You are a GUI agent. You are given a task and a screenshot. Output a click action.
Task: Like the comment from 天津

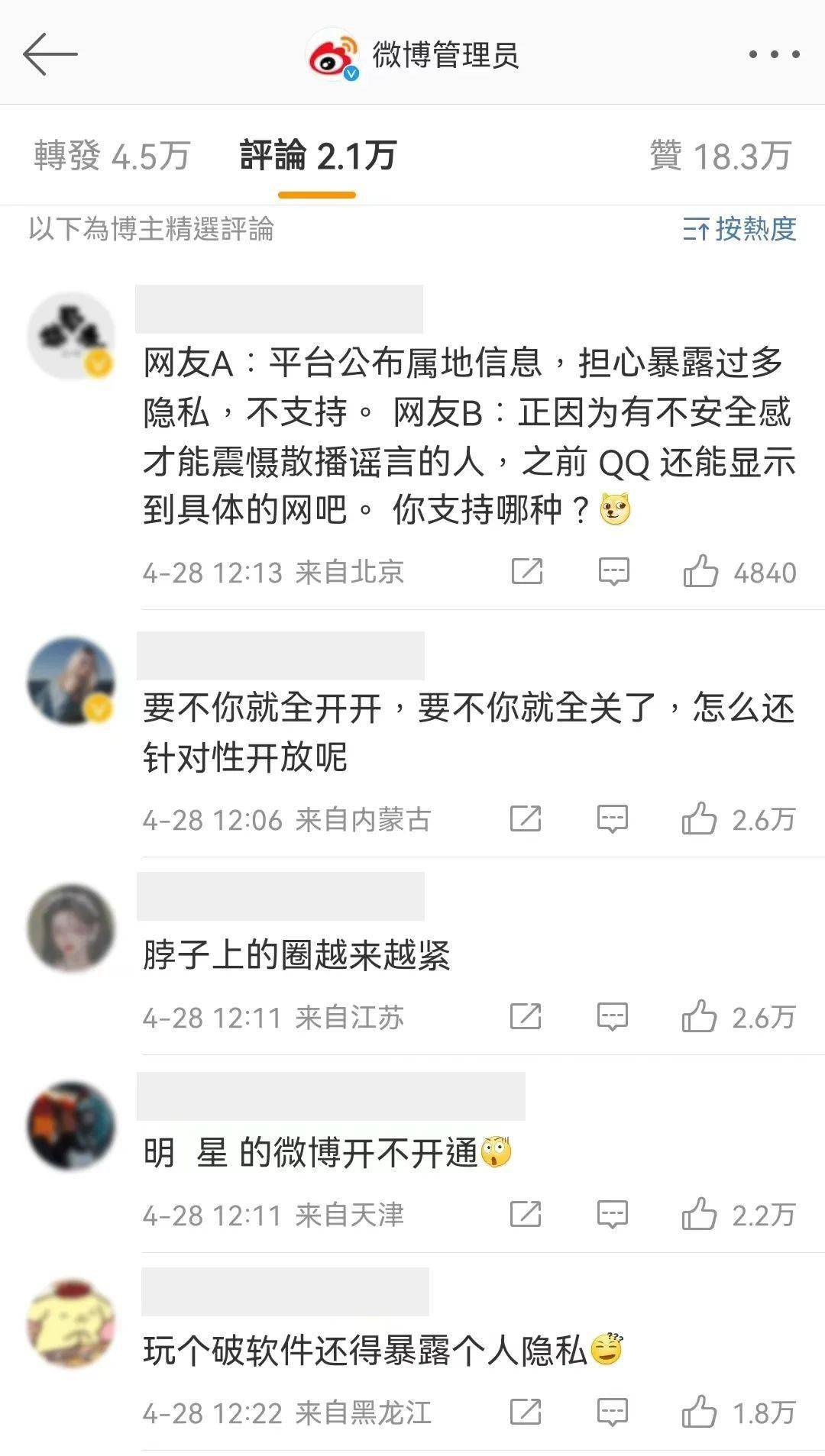click(x=699, y=1215)
